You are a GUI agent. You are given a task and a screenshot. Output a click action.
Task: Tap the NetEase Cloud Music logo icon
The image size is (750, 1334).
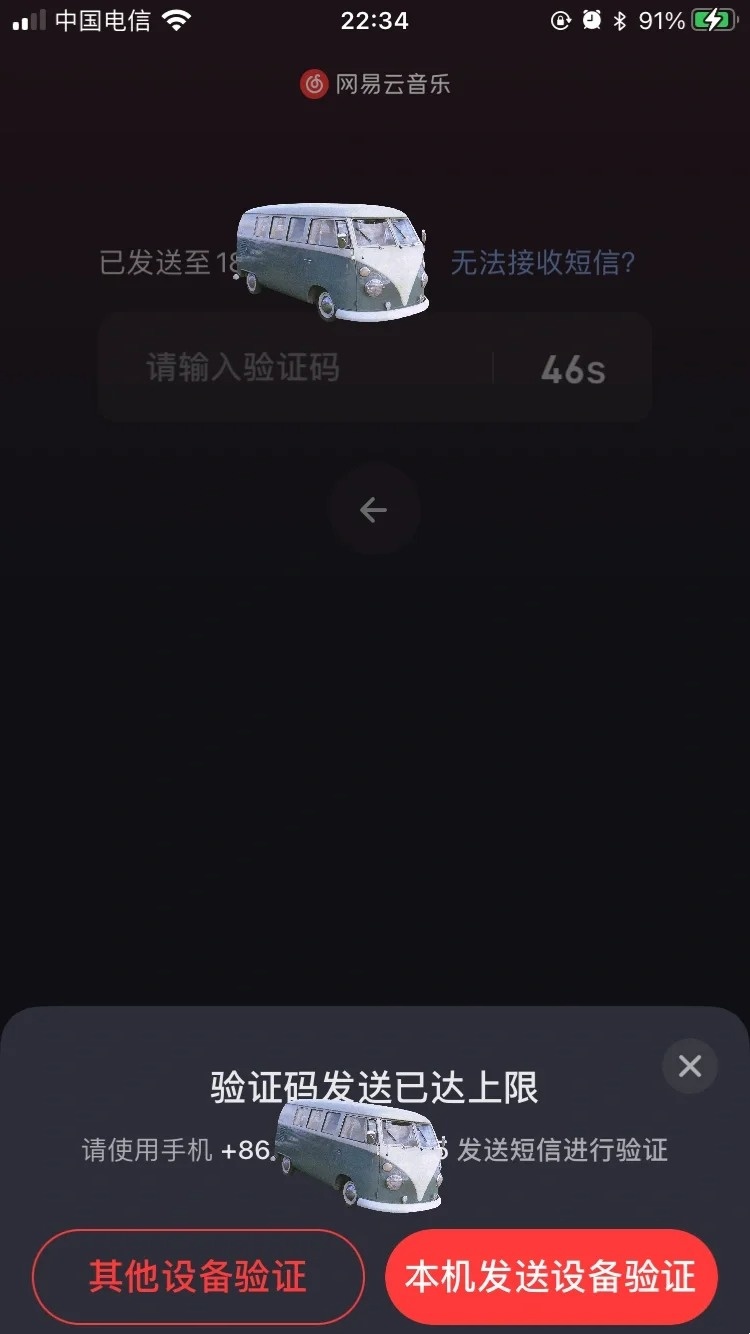314,84
